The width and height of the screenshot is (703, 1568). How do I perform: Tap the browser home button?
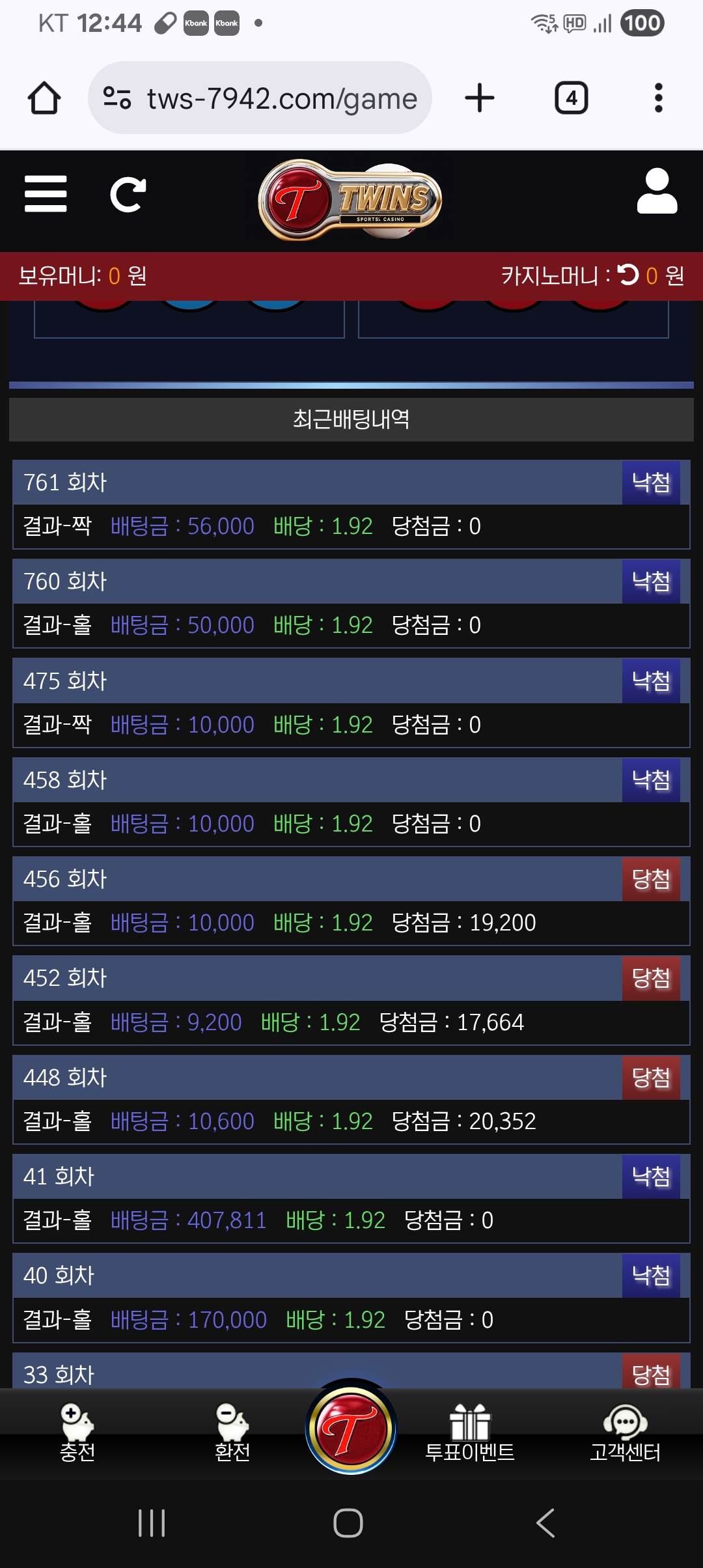click(44, 98)
